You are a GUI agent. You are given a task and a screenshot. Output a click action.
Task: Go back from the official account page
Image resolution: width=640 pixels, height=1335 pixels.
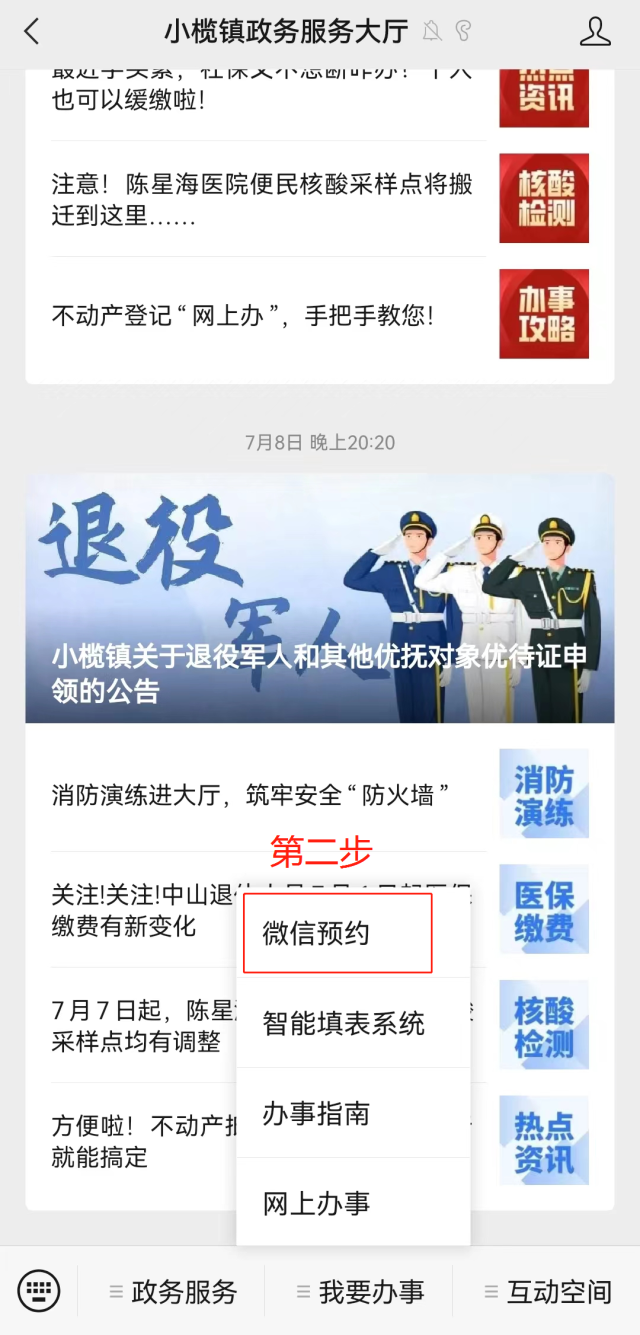[x=32, y=32]
